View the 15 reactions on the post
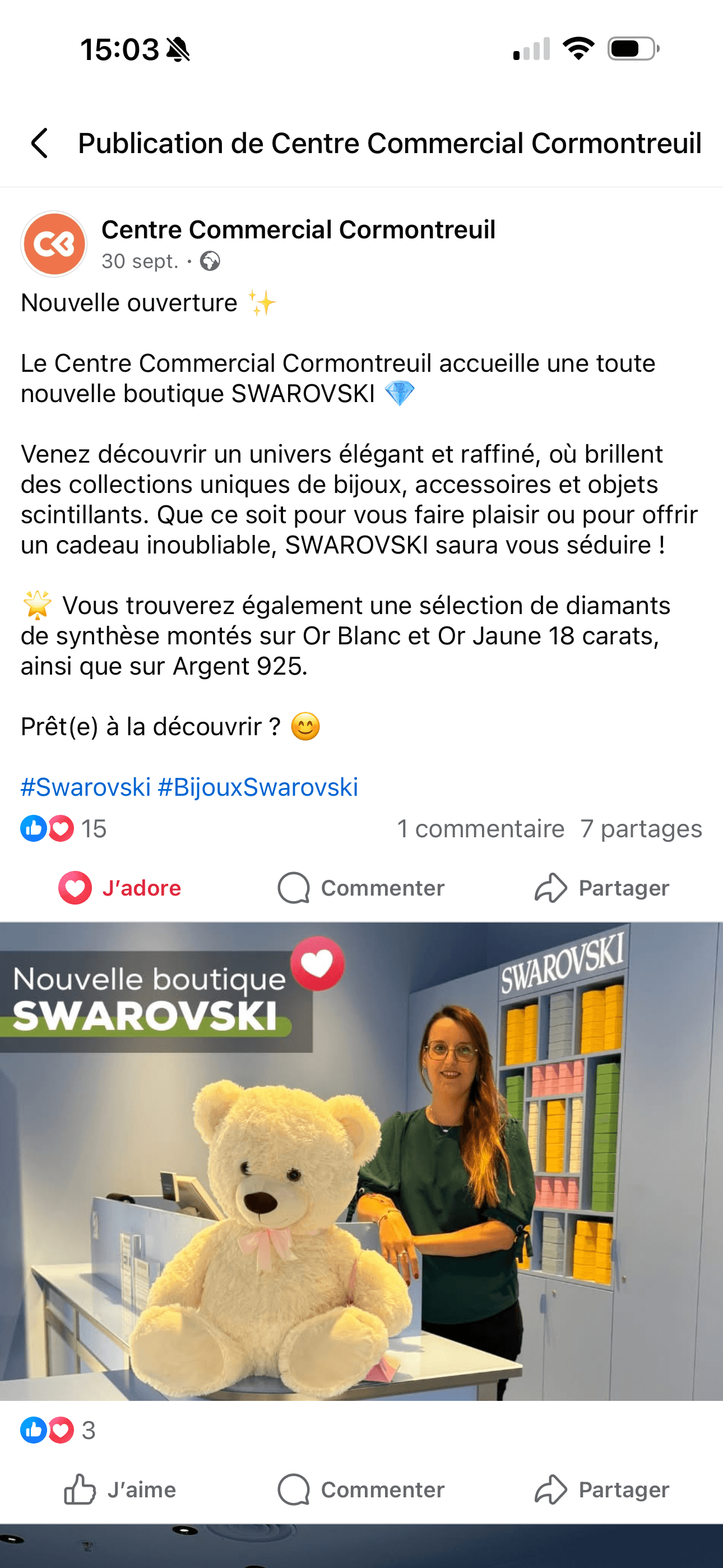 [x=64, y=828]
